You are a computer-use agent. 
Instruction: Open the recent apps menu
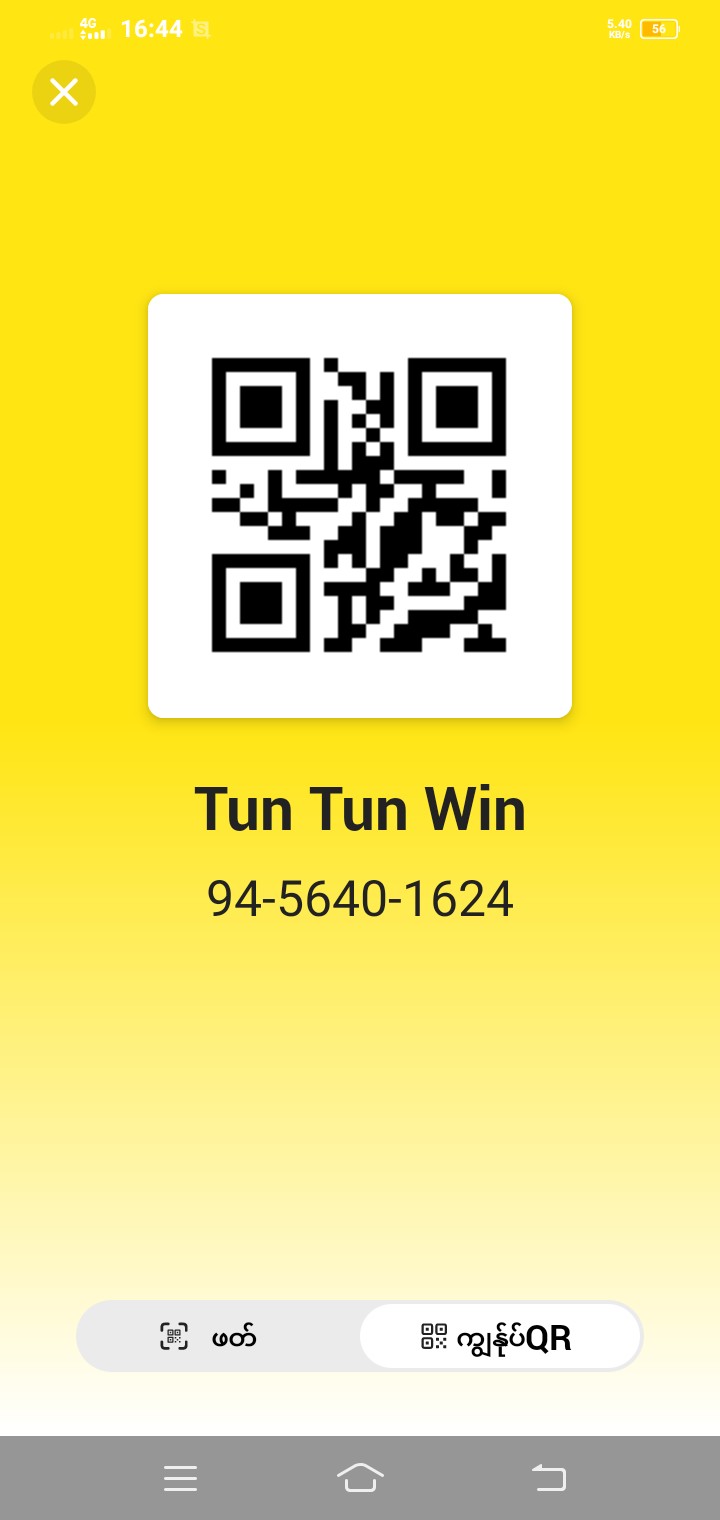180,1477
